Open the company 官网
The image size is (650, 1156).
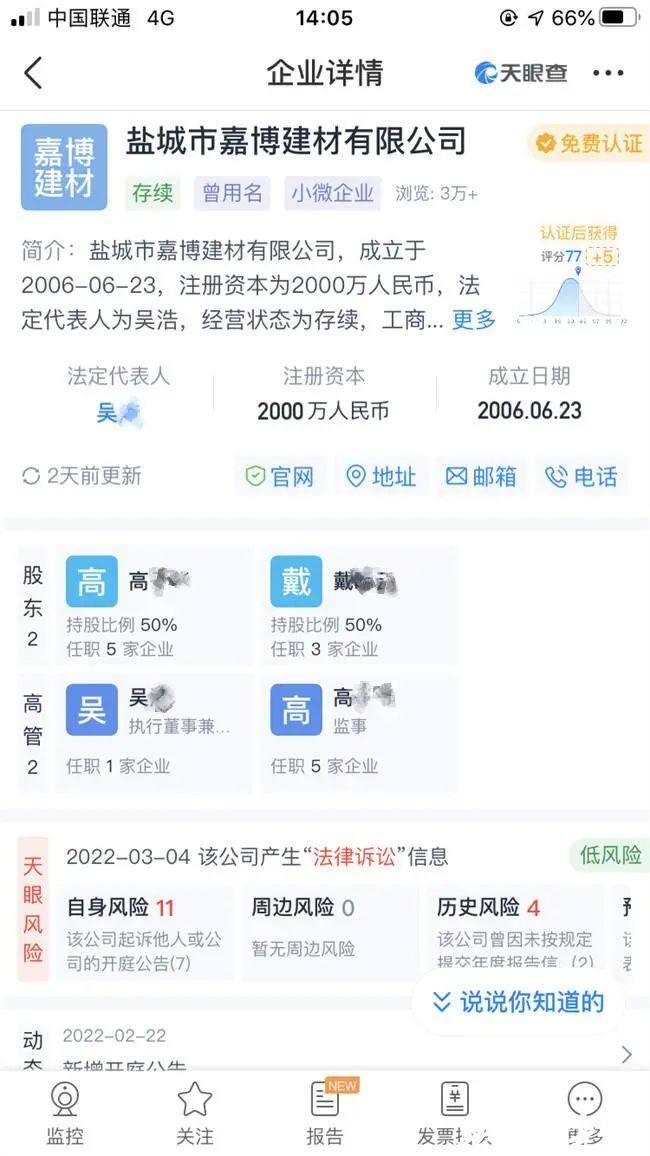point(280,477)
